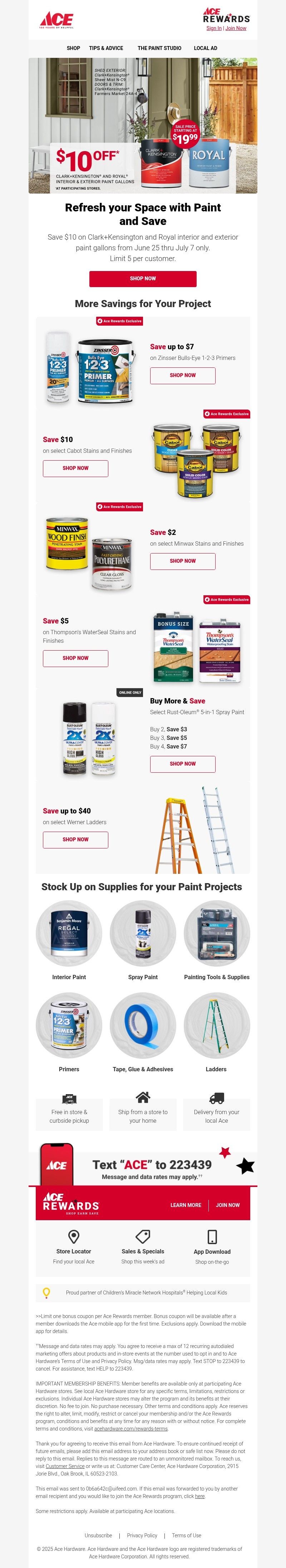Tap the red Shop Now paint sale button
The image size is (286, 1568).
[x=143, y=279]
